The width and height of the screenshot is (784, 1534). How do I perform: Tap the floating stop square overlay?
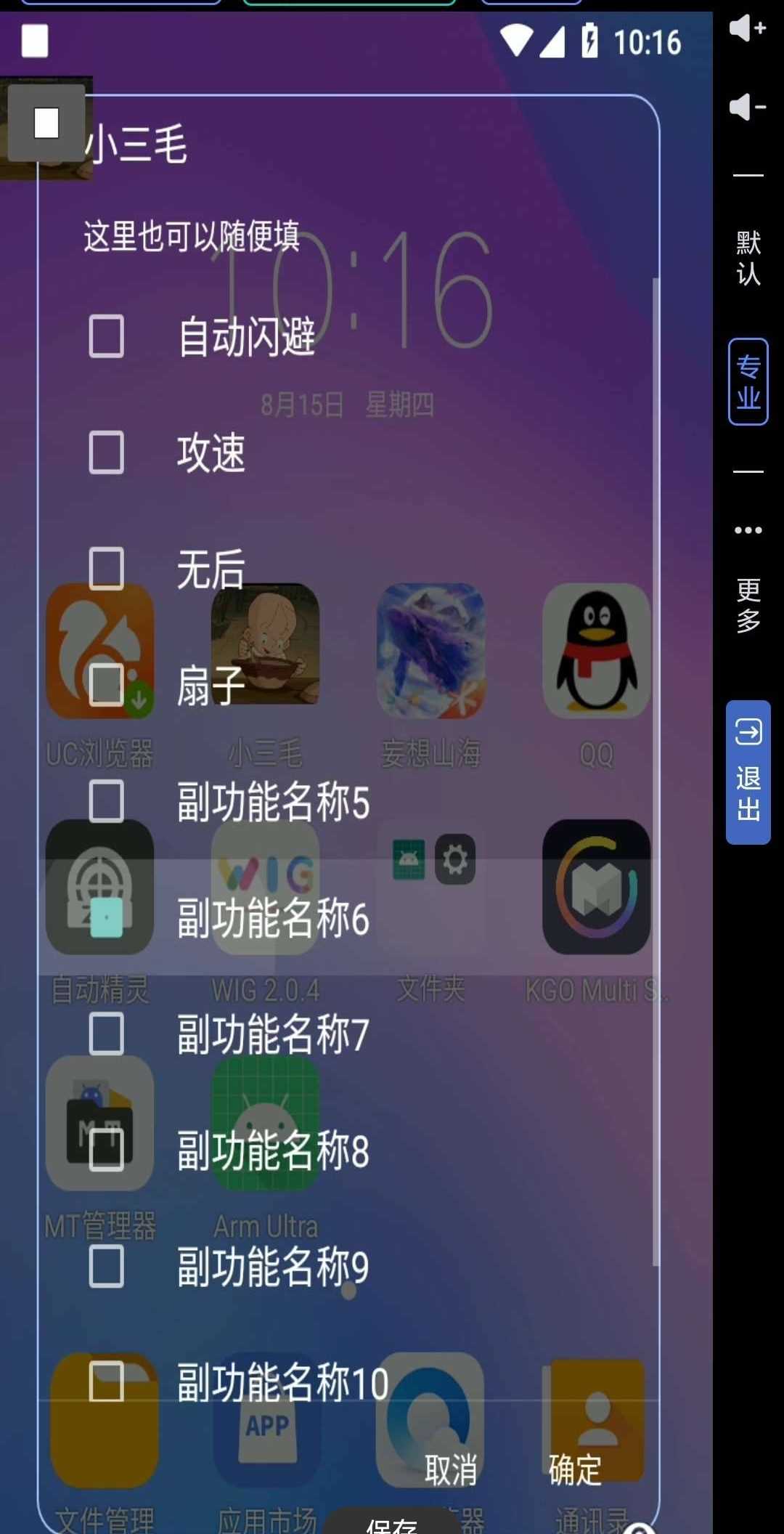coord(46,123)
